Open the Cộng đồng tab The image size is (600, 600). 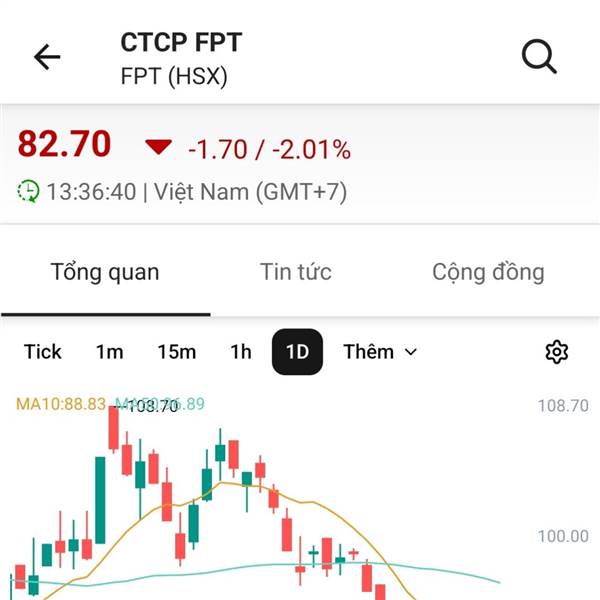coord(488,272)
